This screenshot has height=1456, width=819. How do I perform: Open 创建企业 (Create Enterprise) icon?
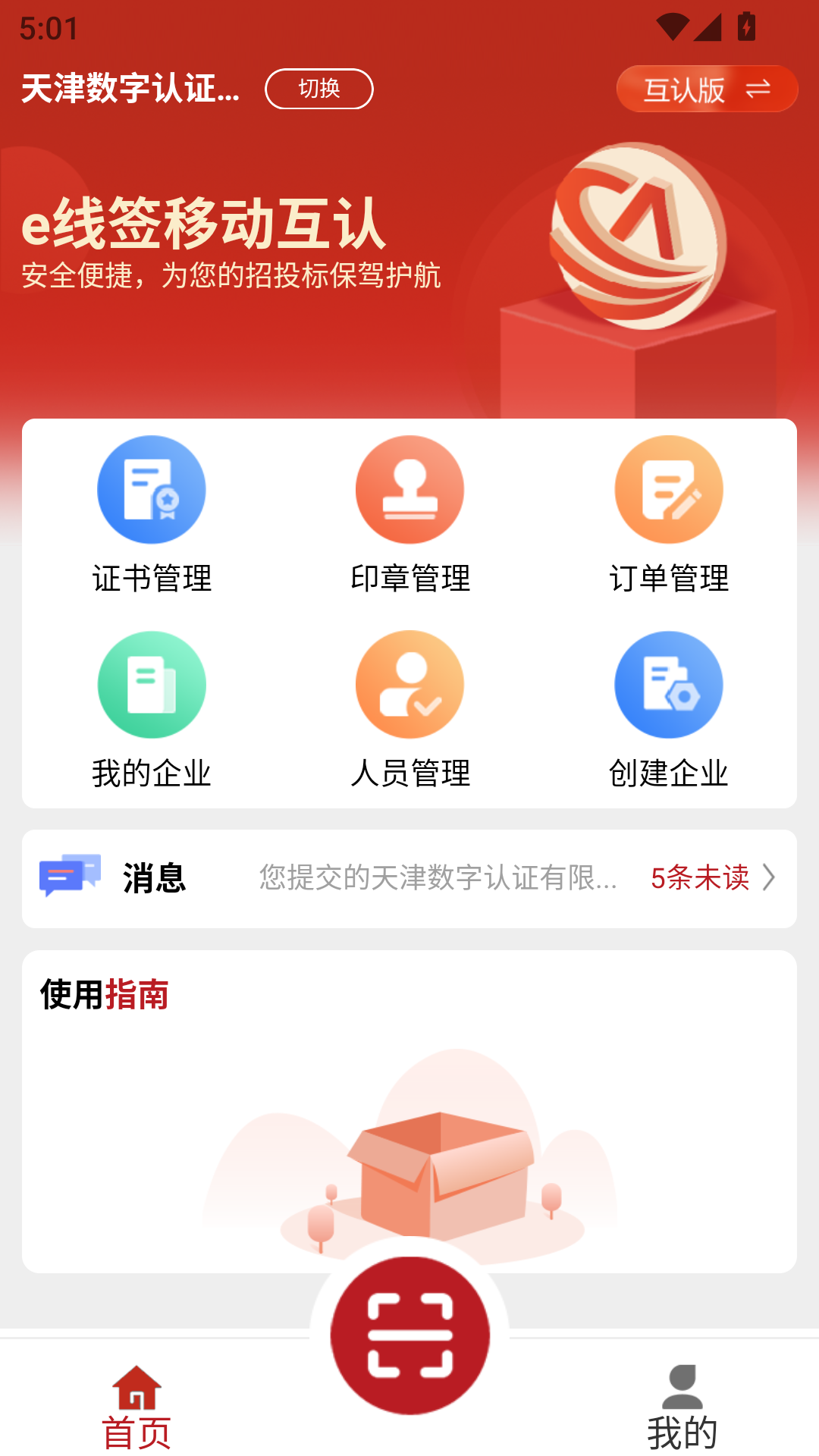coord(668,683)
